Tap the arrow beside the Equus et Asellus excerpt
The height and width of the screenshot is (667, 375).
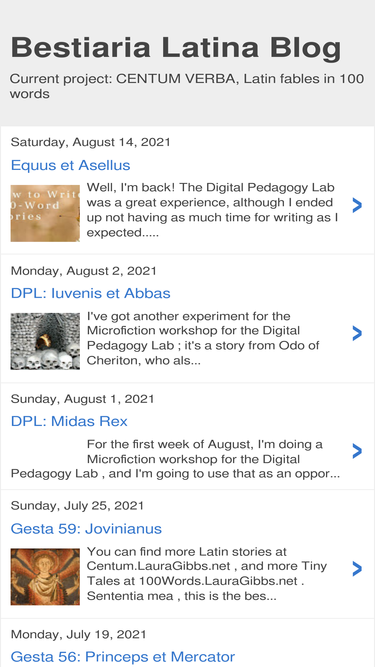[x=357, y=205]
